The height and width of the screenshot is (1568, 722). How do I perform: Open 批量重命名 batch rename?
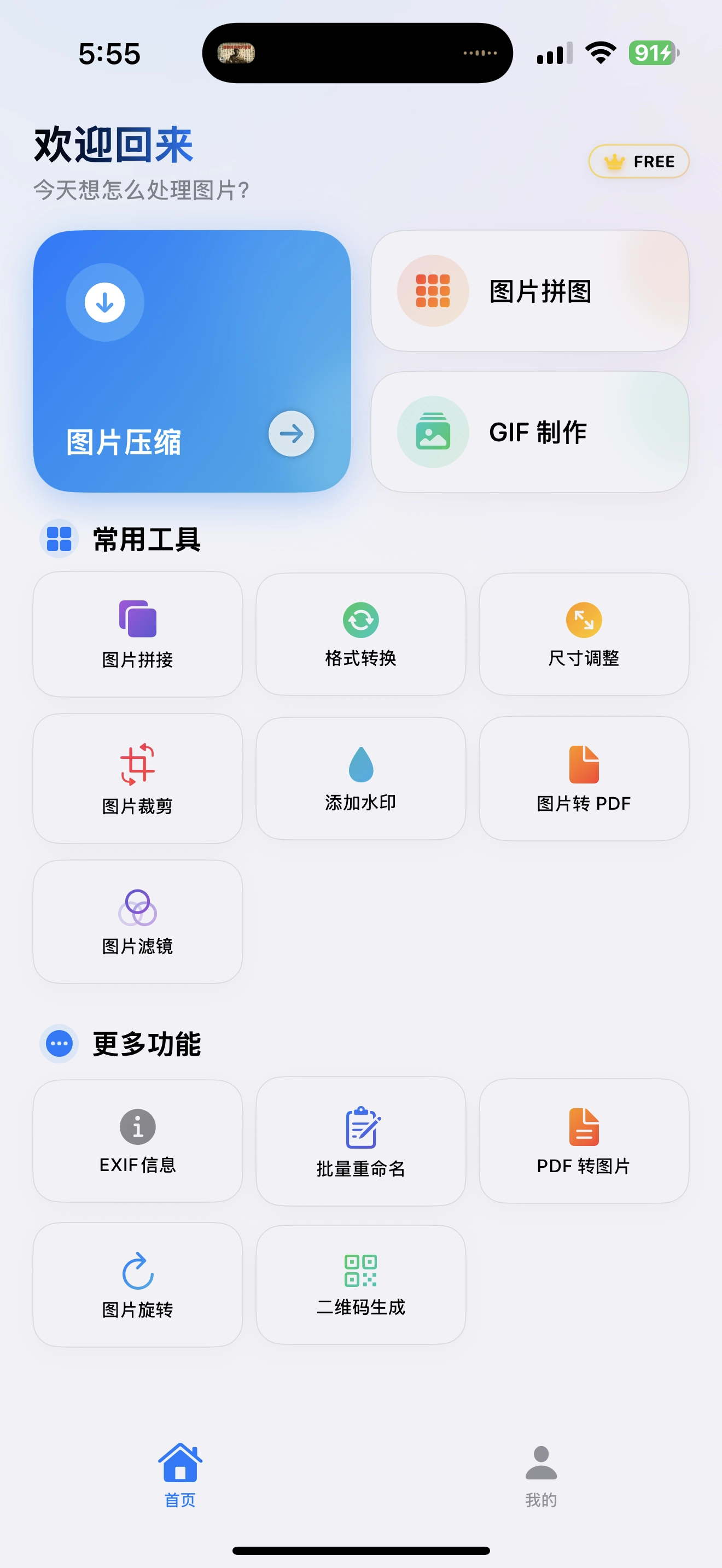click(361, 1142)
